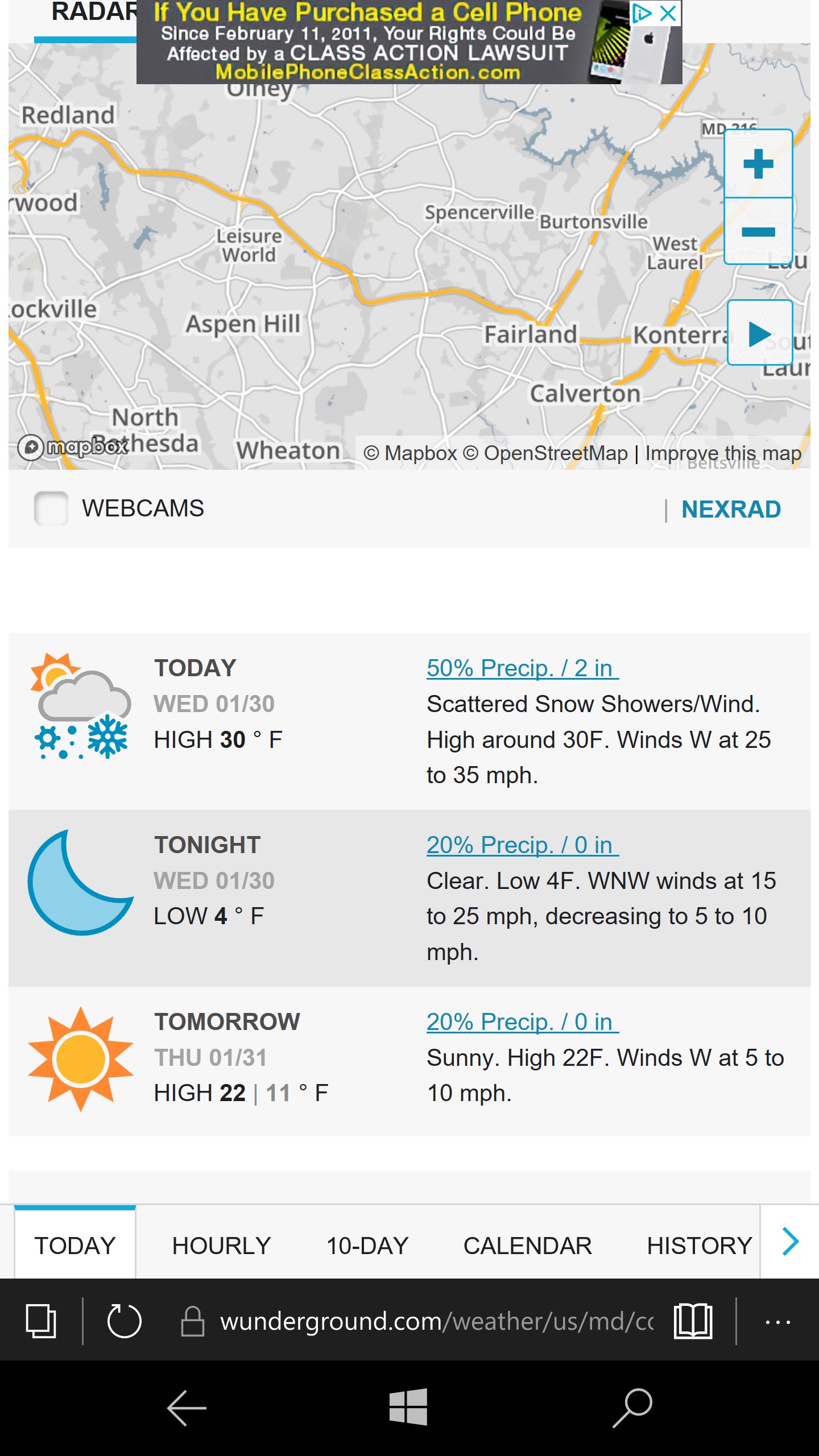Open the Calendar tab

point(527,1246)
